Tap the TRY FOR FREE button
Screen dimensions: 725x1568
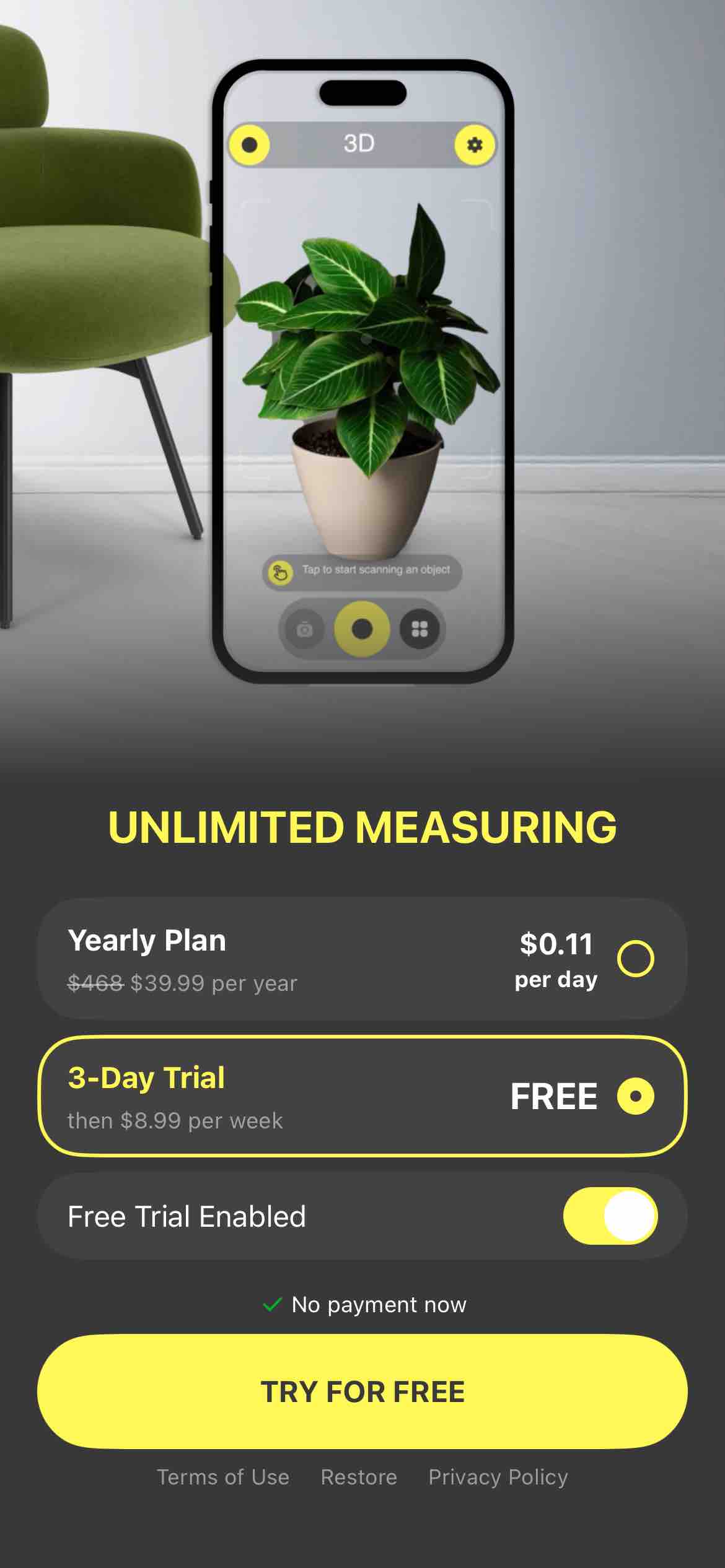click(362, 1392)
